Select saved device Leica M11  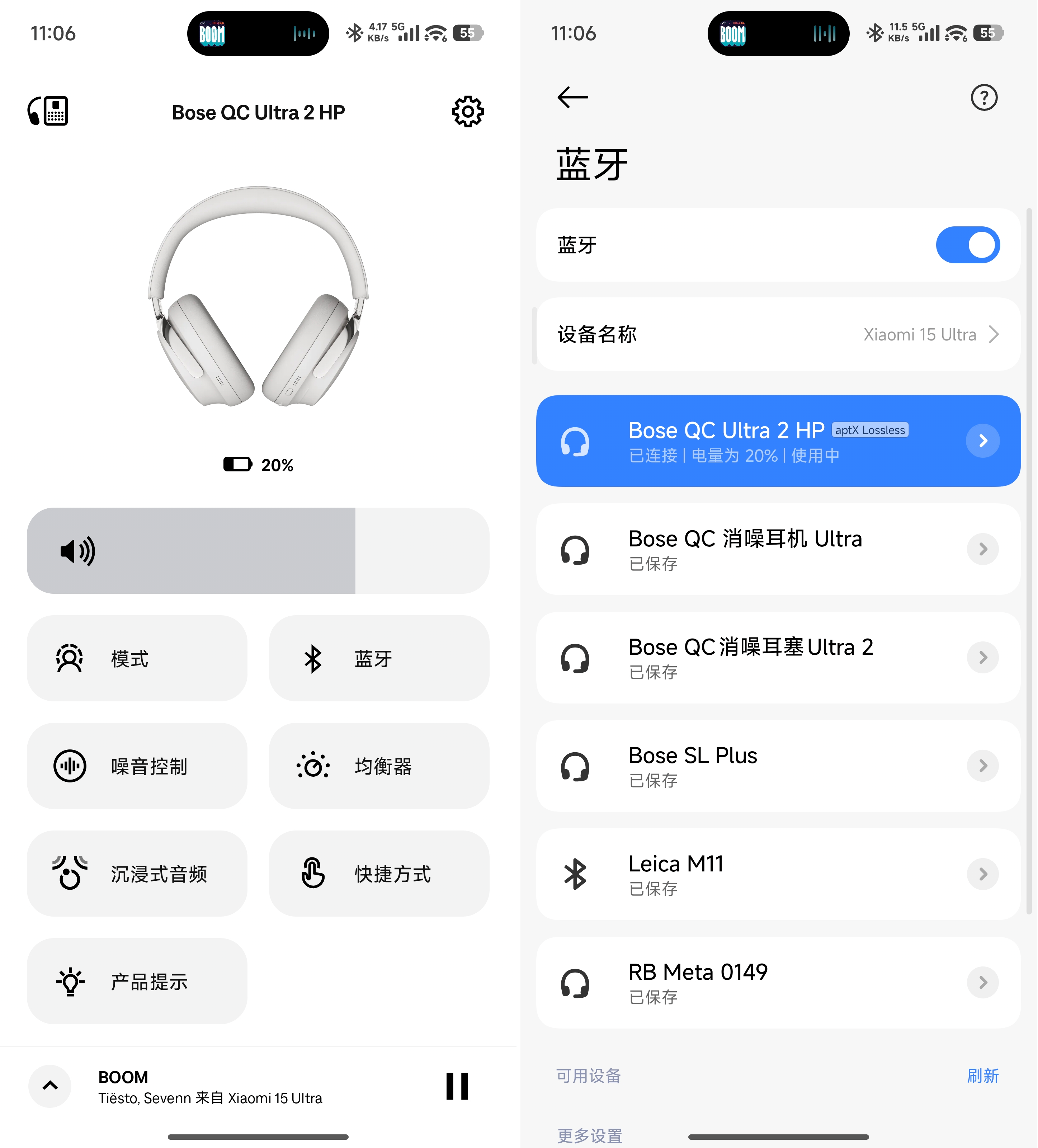778,874
